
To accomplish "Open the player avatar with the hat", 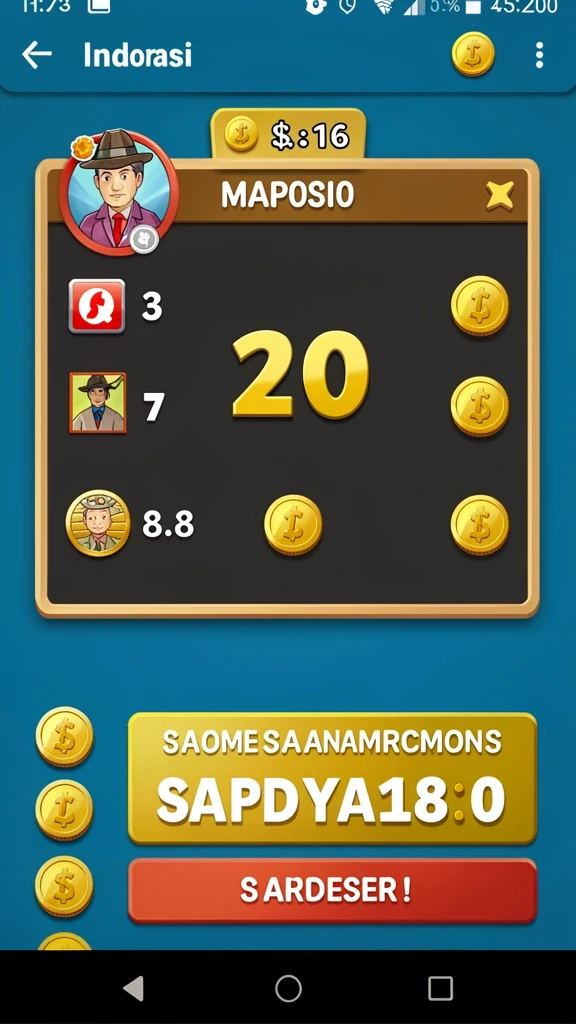I will pos(118,191).
